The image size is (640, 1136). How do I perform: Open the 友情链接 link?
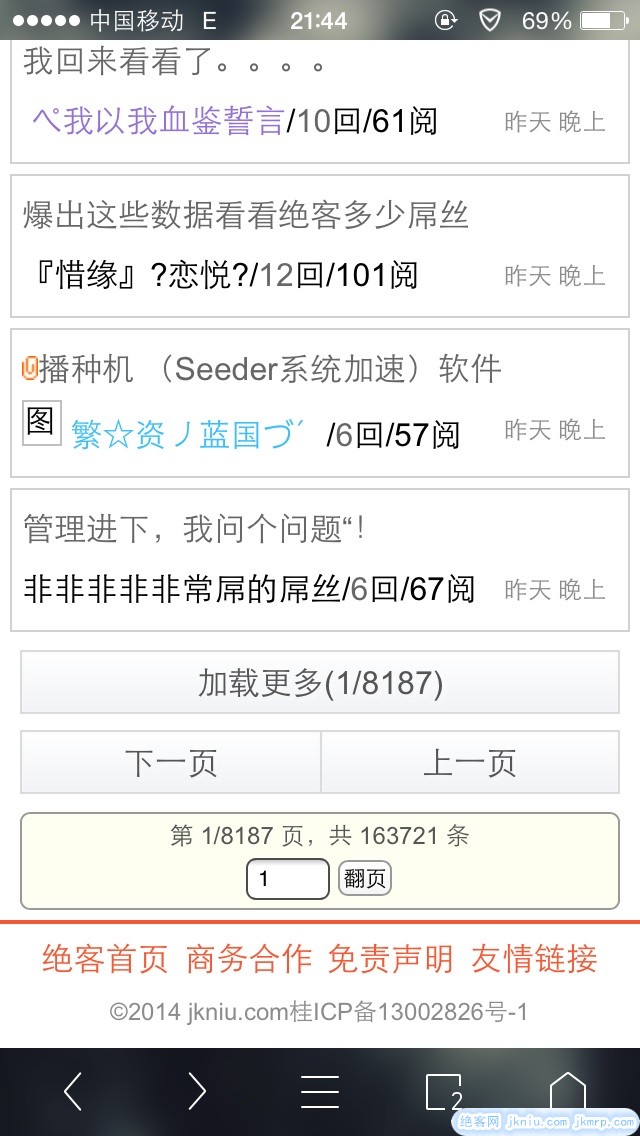[534, 959]
